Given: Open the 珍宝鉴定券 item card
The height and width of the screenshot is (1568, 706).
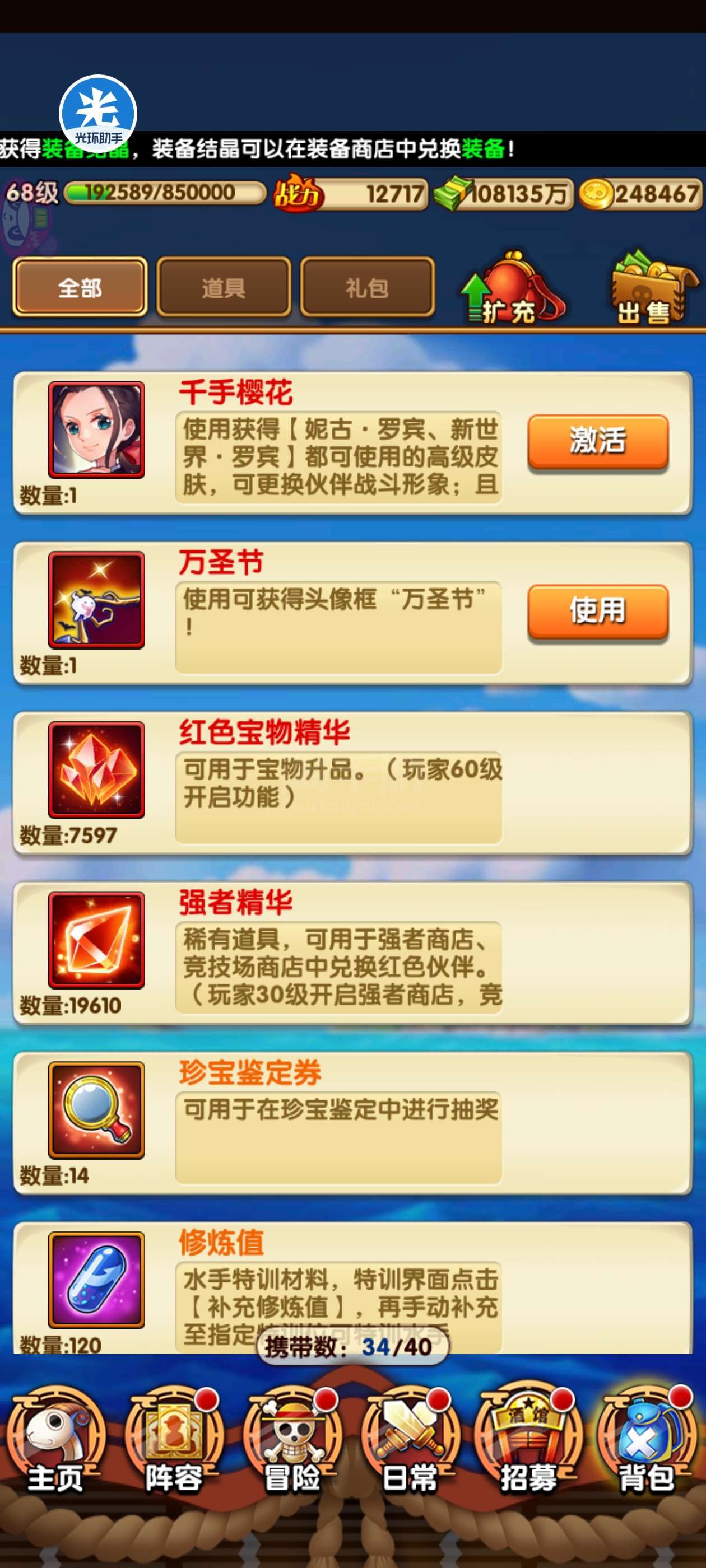Looking at the screenshot, I should 352,1122.
